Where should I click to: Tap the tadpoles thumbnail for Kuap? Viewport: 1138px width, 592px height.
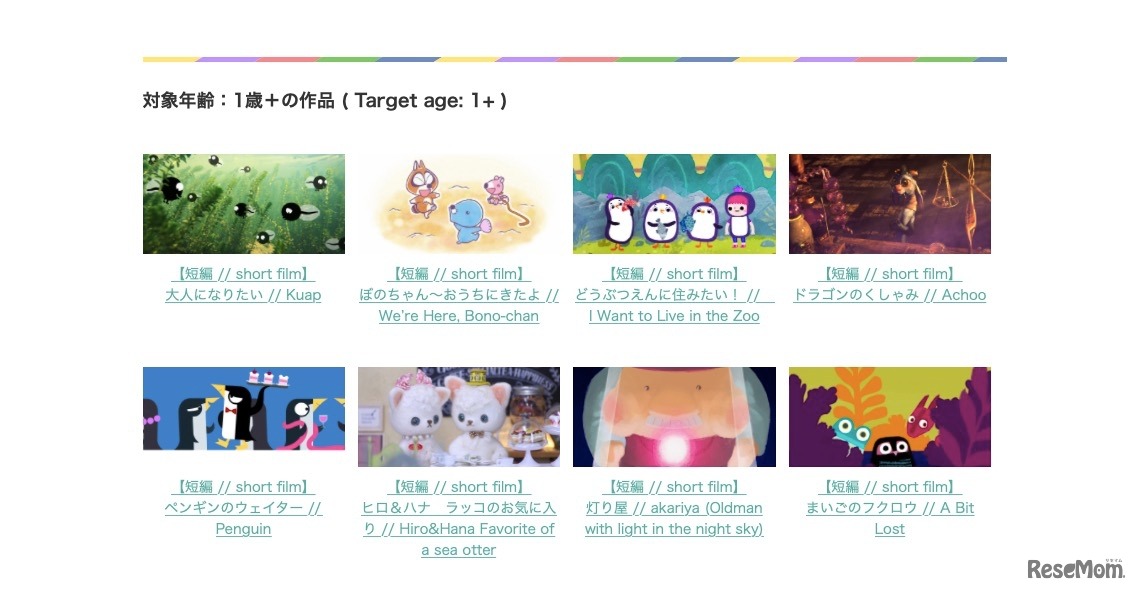tap(243, 204)
